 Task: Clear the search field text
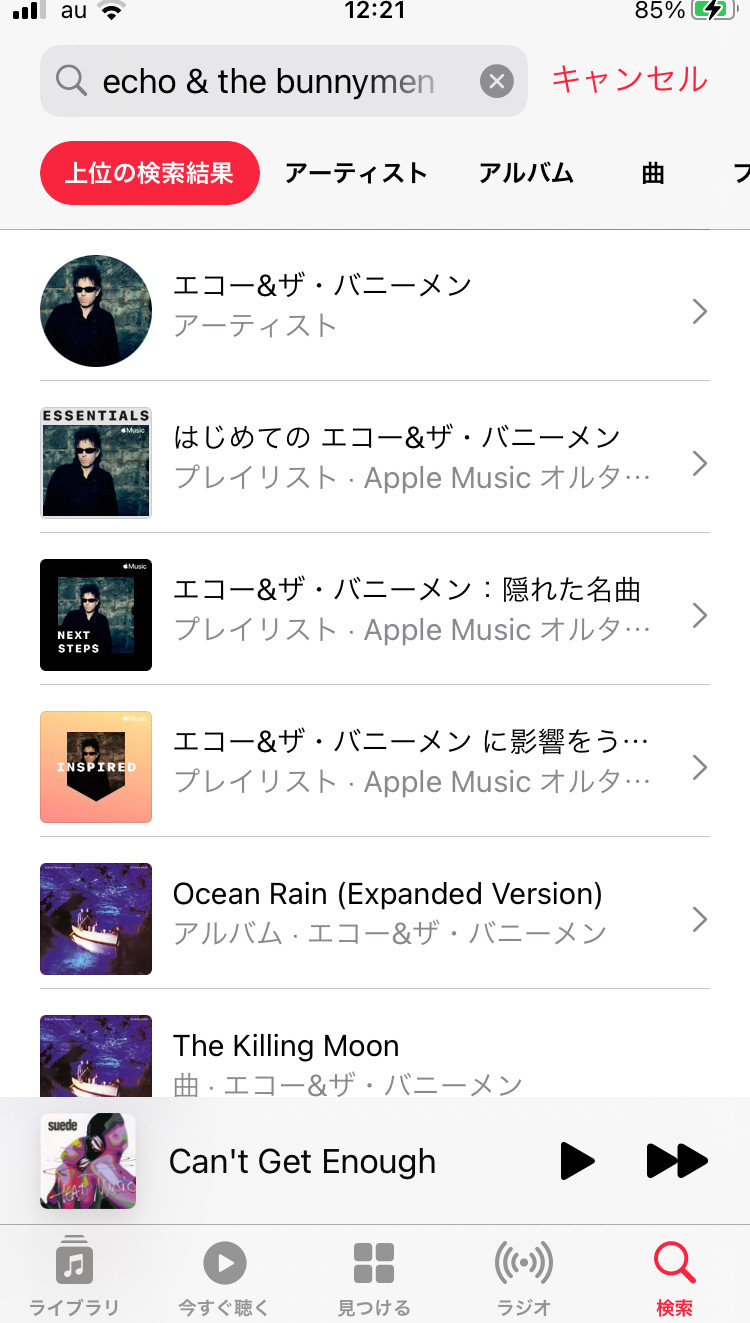[x=496, y=81]
